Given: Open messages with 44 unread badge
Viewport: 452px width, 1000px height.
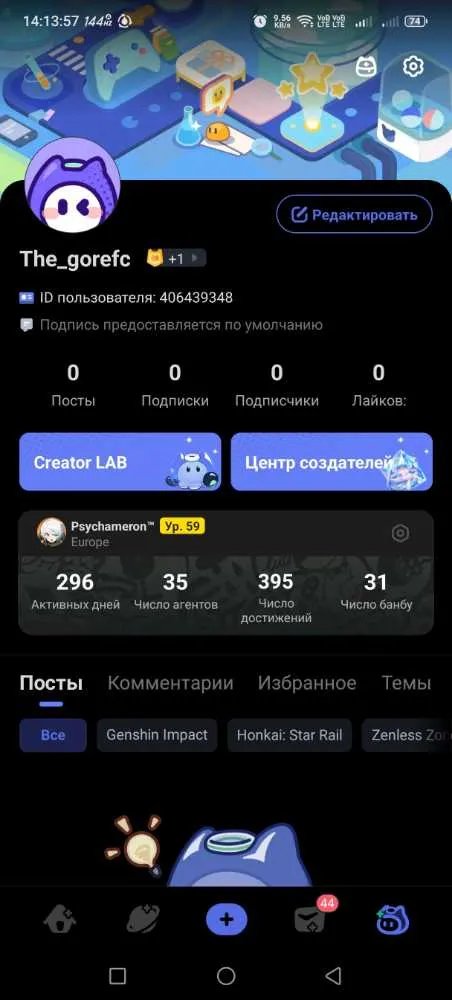Looking at the screenshot, I should 310,919.
